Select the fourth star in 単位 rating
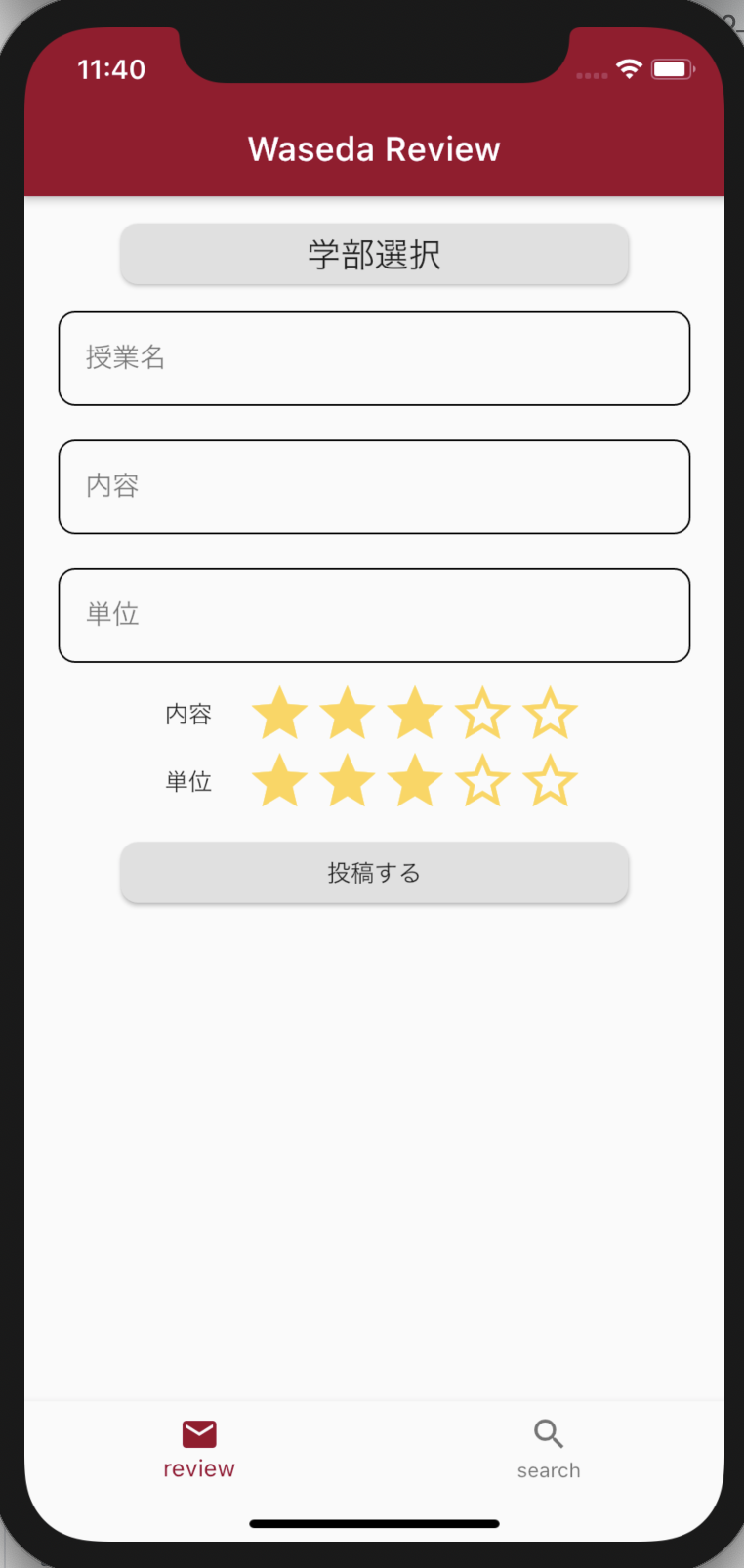The height and width of the screenshot is (1568, 744). tap(482, 780)
